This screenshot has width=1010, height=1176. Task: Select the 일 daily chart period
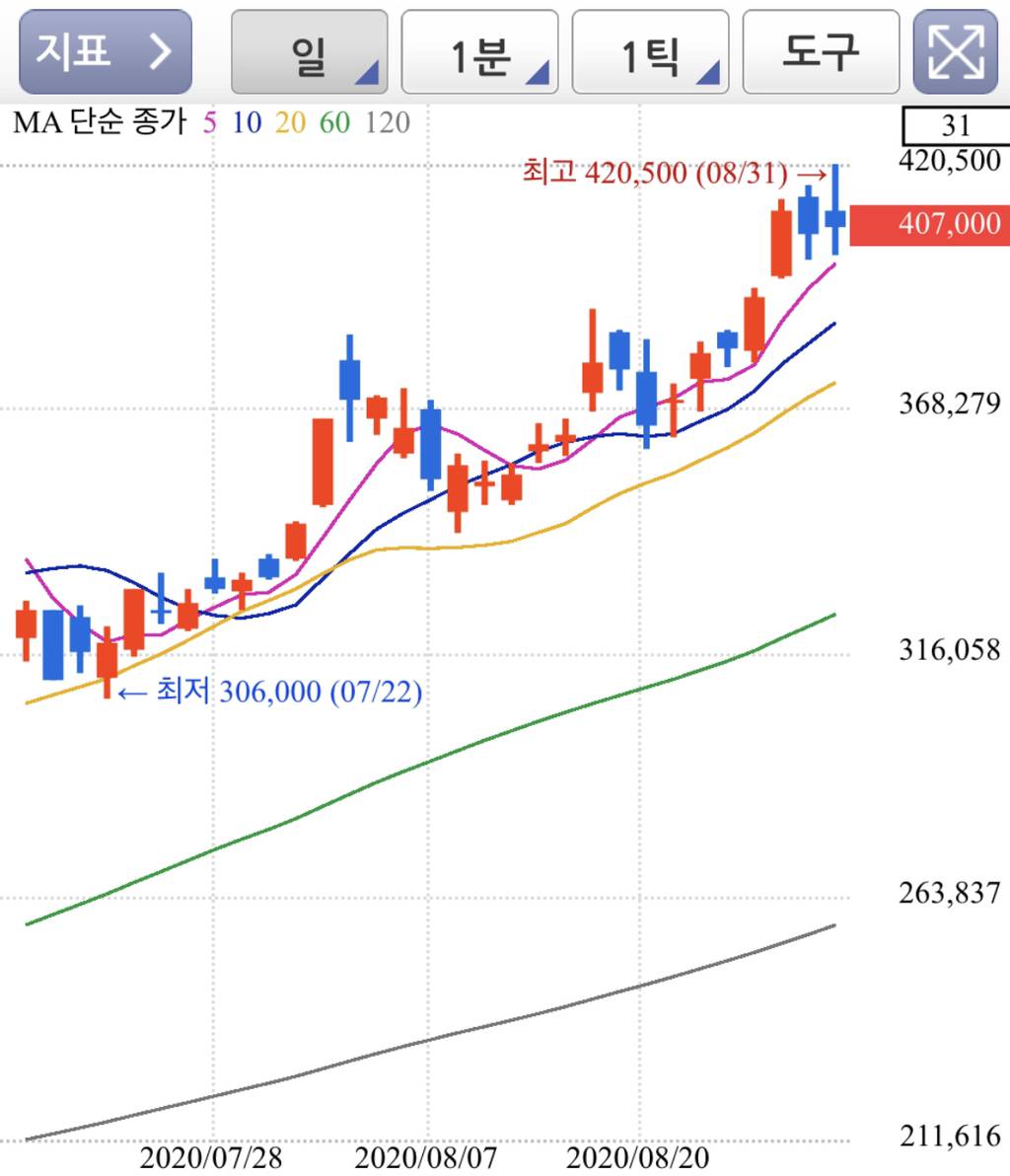309,52
